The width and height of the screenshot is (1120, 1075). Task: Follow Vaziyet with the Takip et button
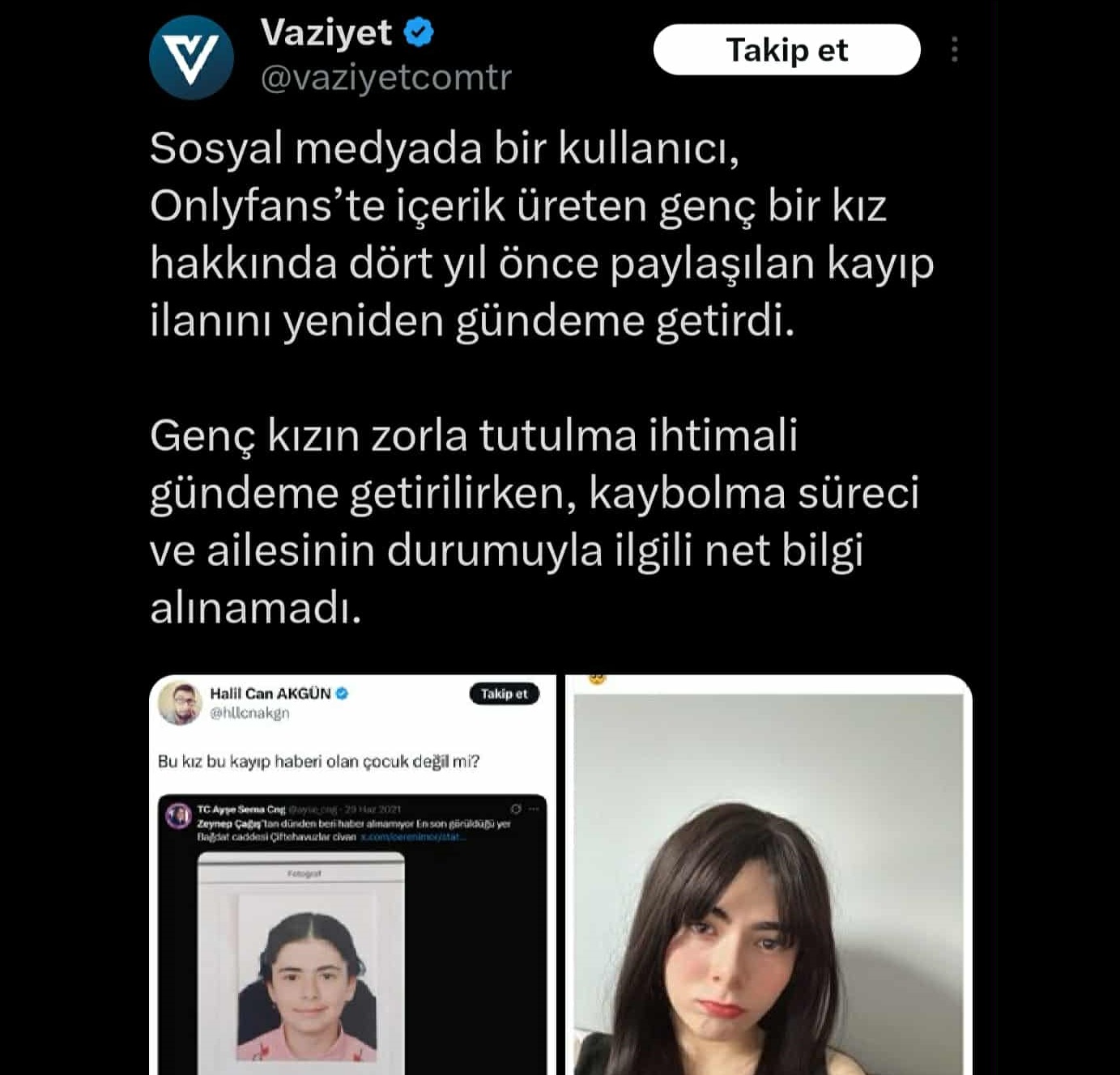pos(786,50)
